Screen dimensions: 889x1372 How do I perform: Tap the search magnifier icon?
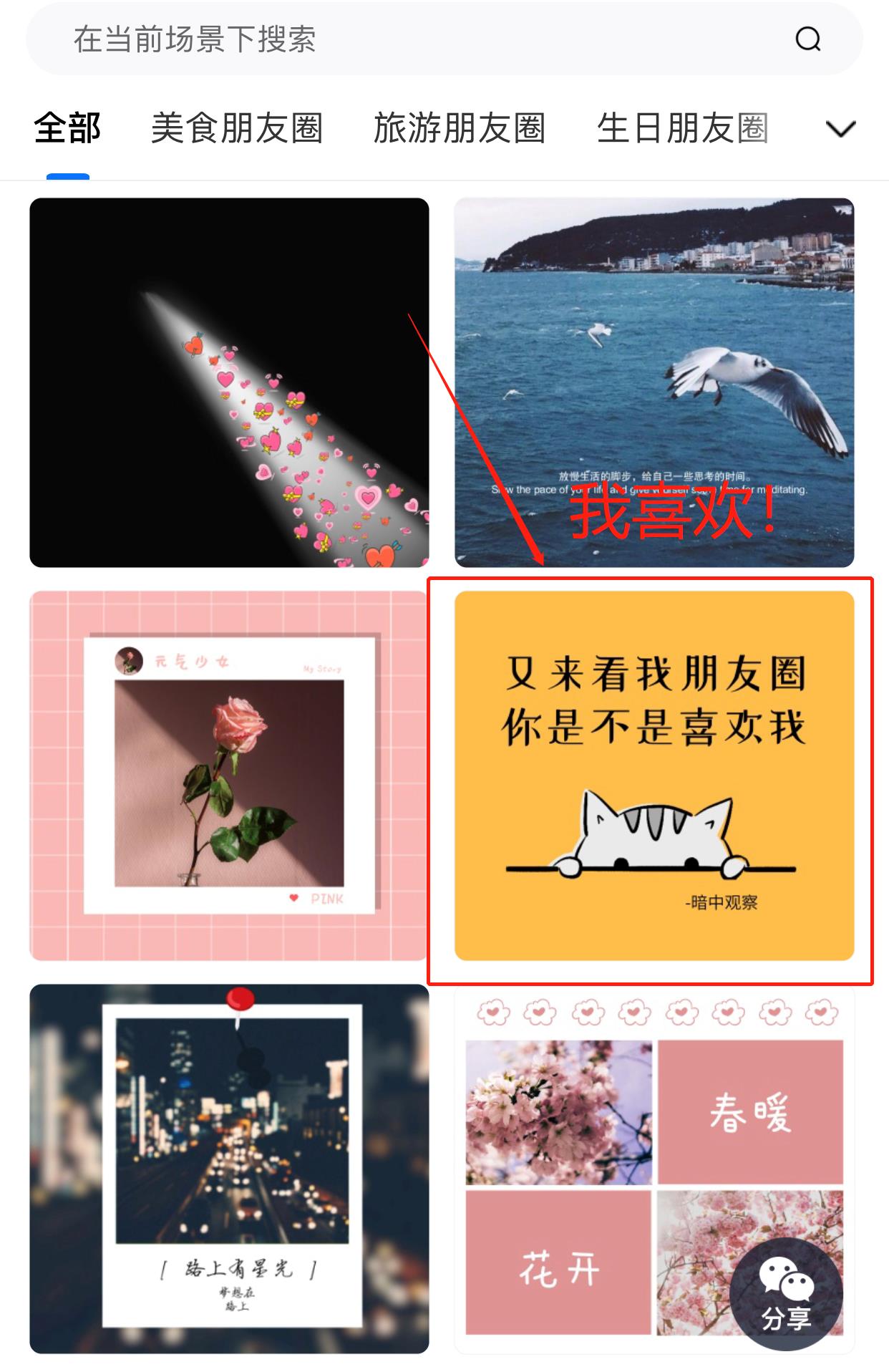point(807,38)
